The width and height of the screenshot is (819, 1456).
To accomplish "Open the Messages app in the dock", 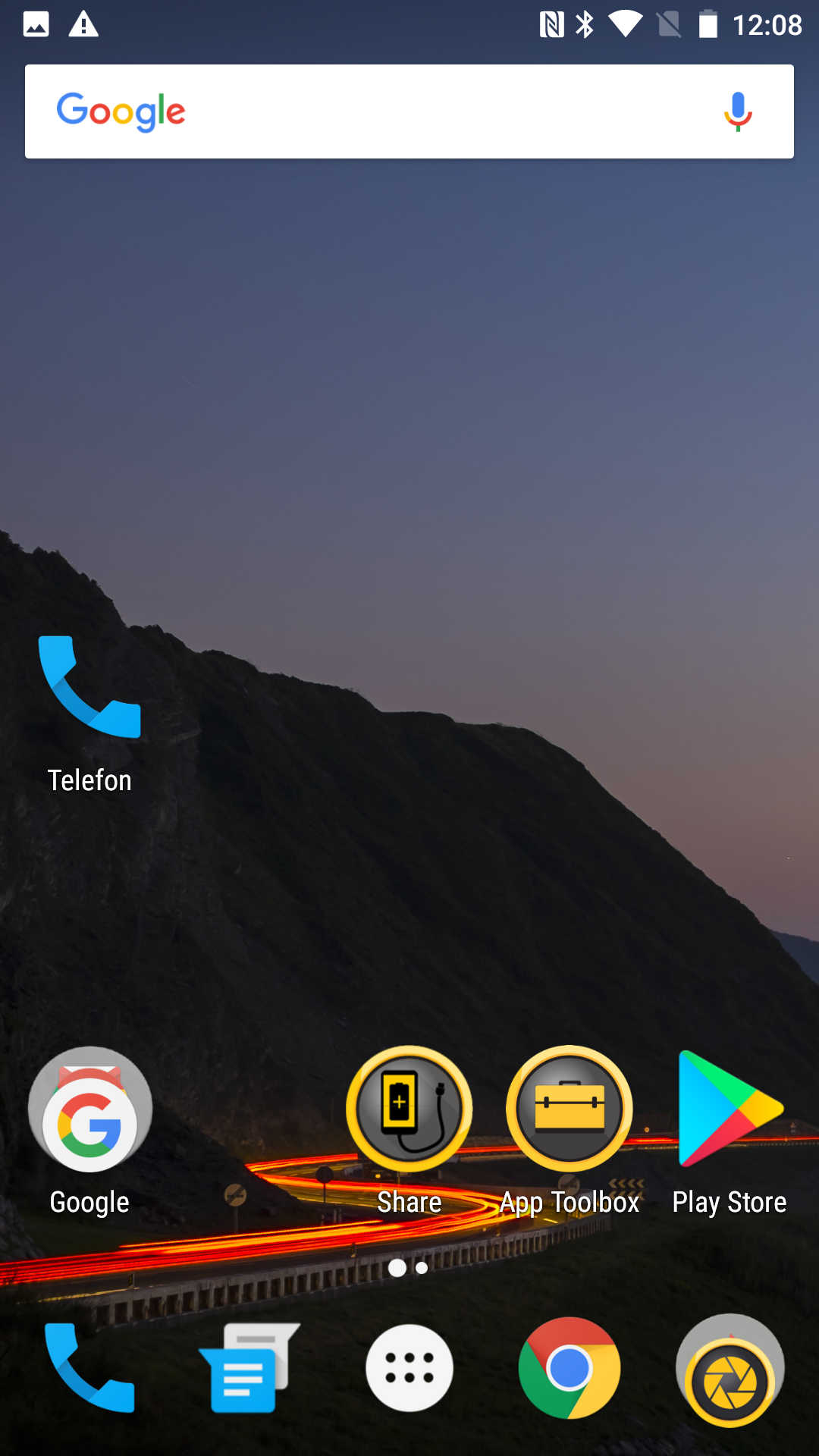I will point(248,1368).
